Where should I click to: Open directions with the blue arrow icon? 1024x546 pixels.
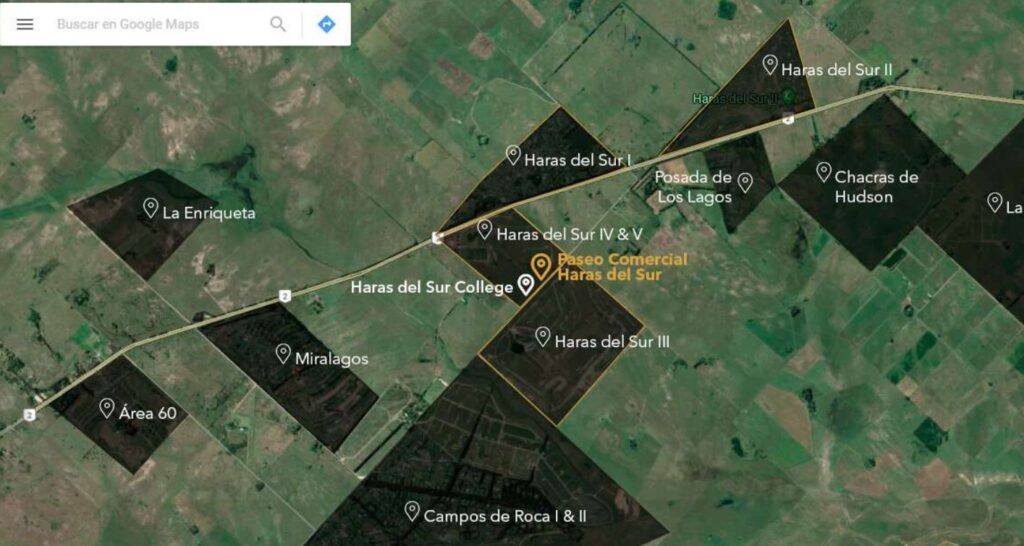[x=326, y=24]
